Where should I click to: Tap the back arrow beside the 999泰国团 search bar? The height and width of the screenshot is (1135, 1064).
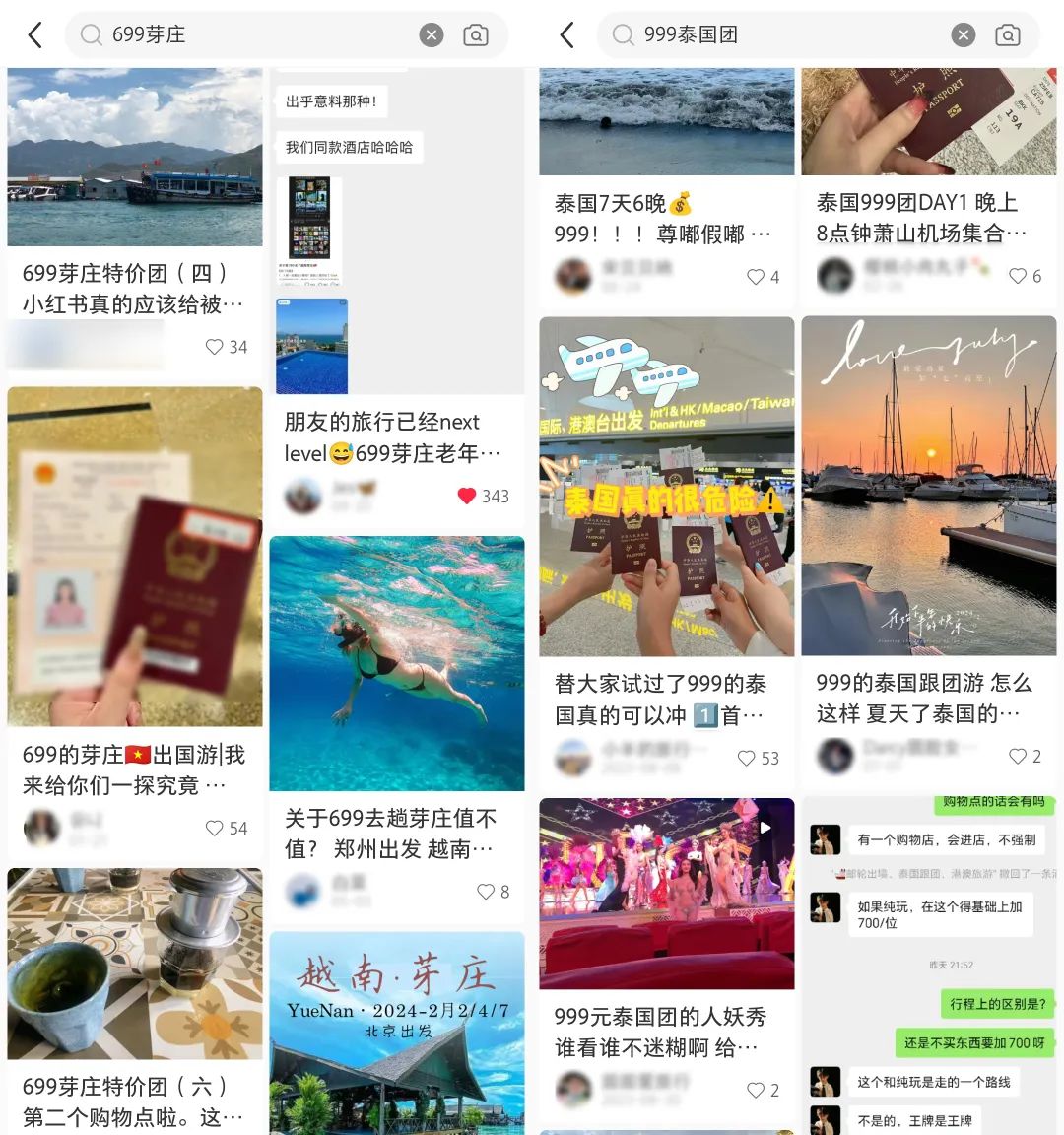[567, 34]
